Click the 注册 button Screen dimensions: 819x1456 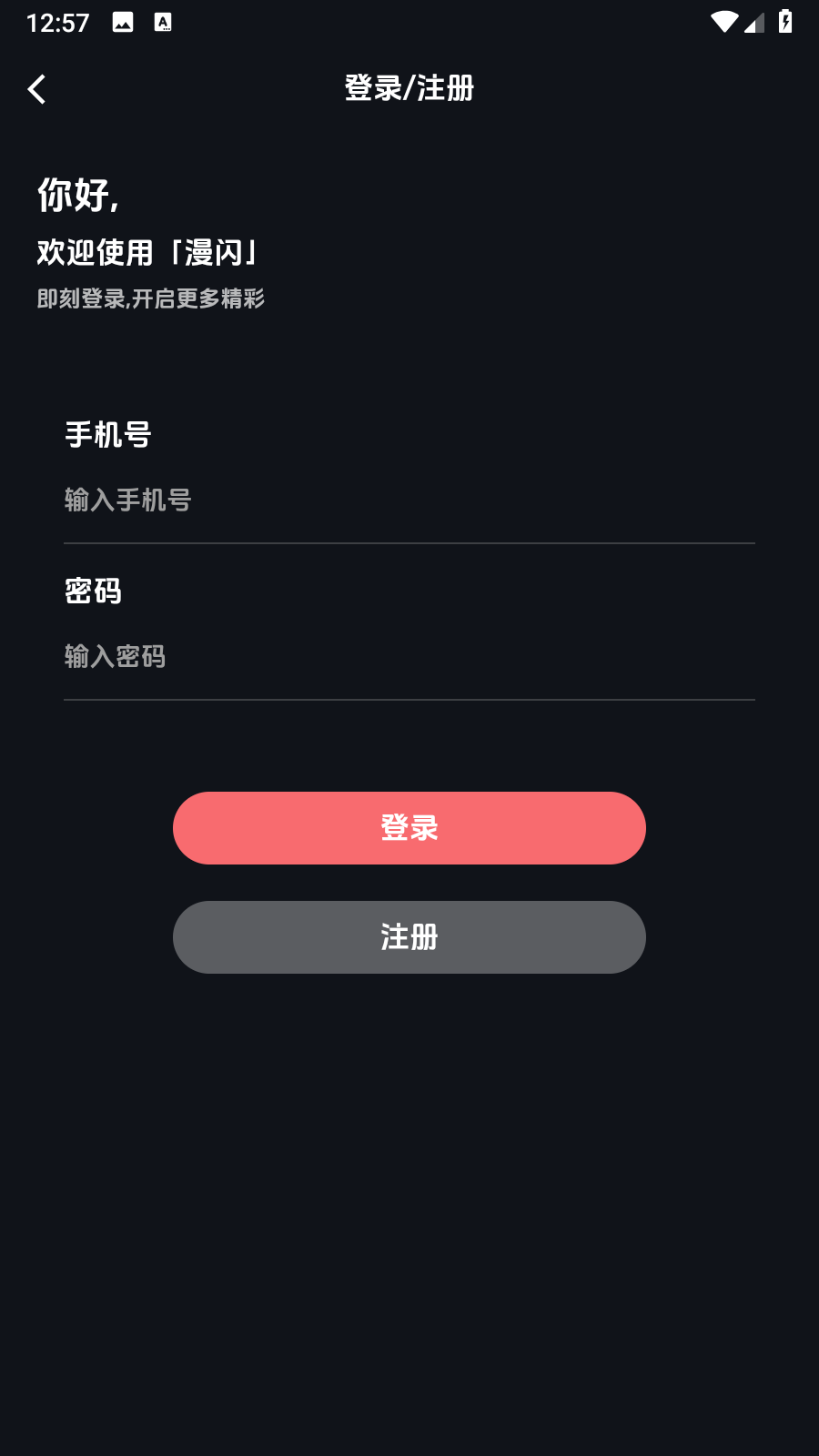click(x=409, y=936)
